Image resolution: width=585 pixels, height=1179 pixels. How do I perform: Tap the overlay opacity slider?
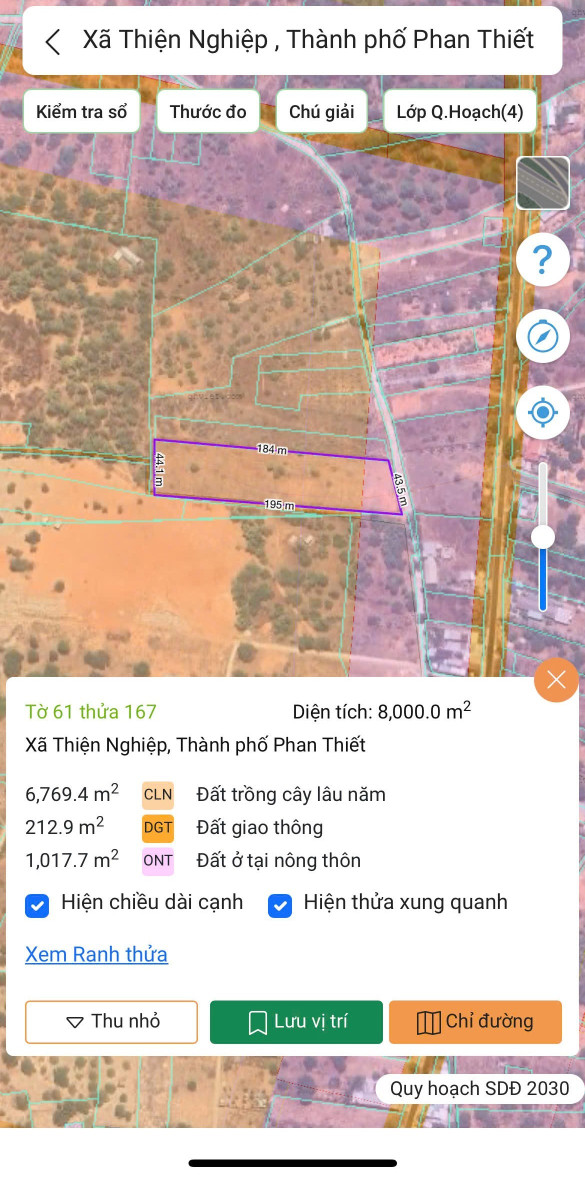[x=543, y=537]
